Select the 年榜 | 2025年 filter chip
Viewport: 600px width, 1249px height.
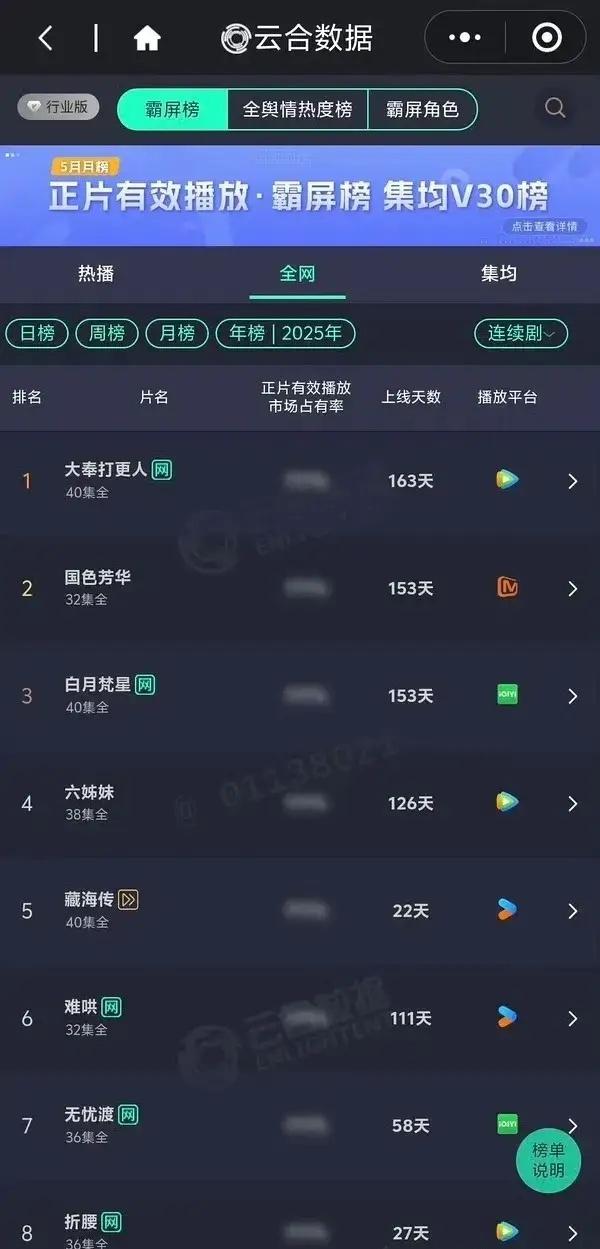point(285,333)
